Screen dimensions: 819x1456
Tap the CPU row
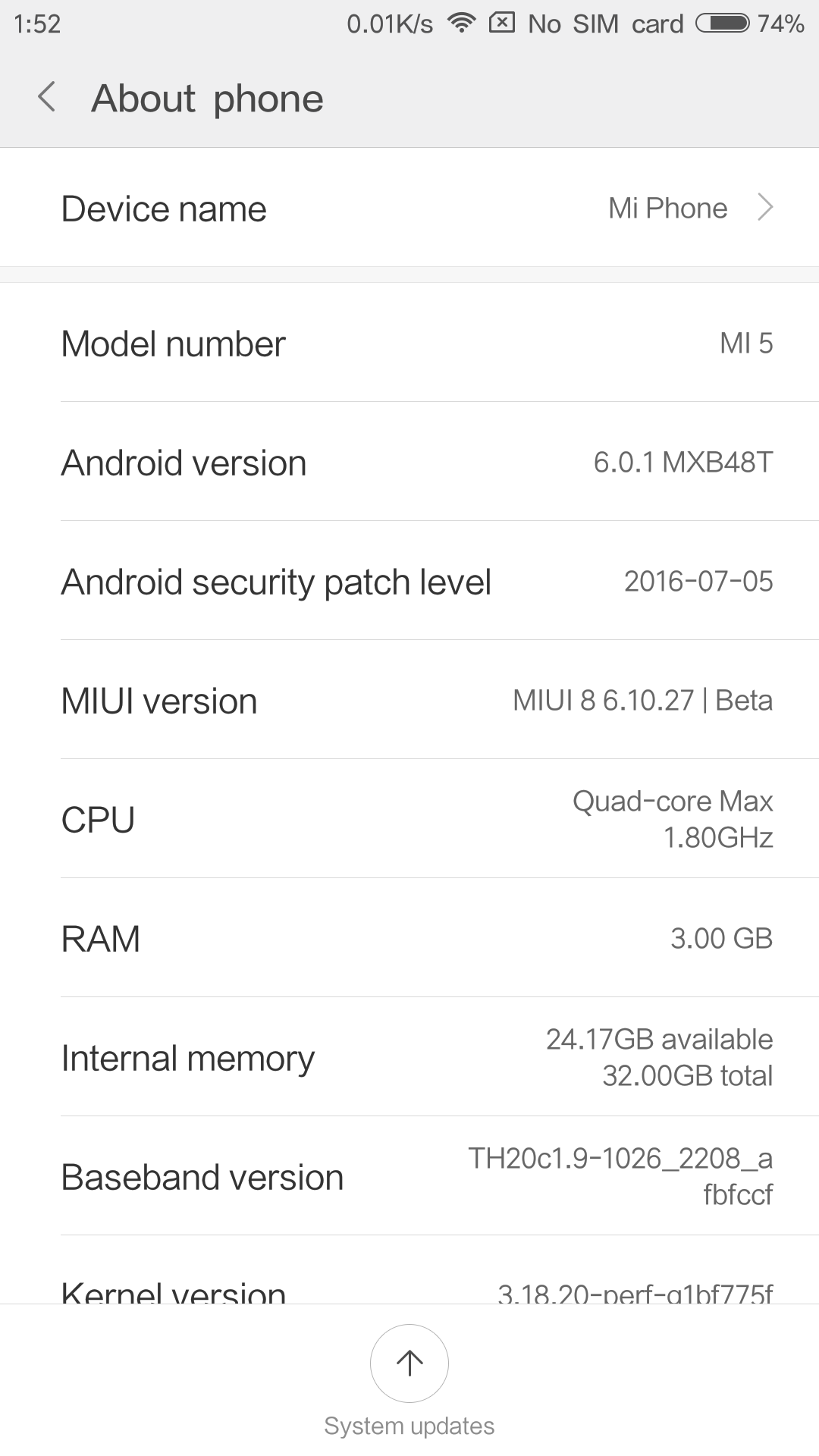(x=409, y=819)
